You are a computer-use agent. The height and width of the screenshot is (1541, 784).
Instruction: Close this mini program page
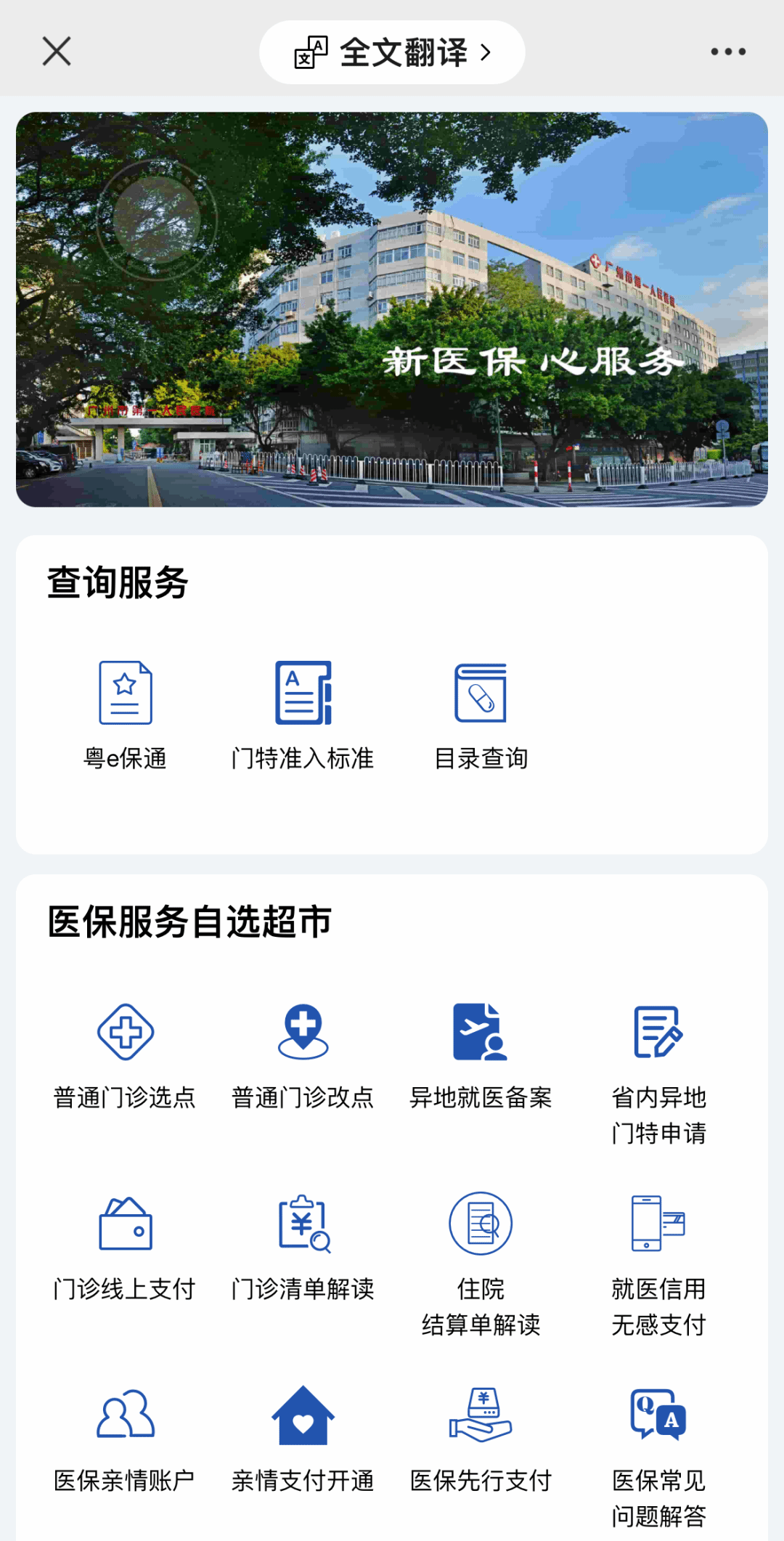tap(57, 52)
